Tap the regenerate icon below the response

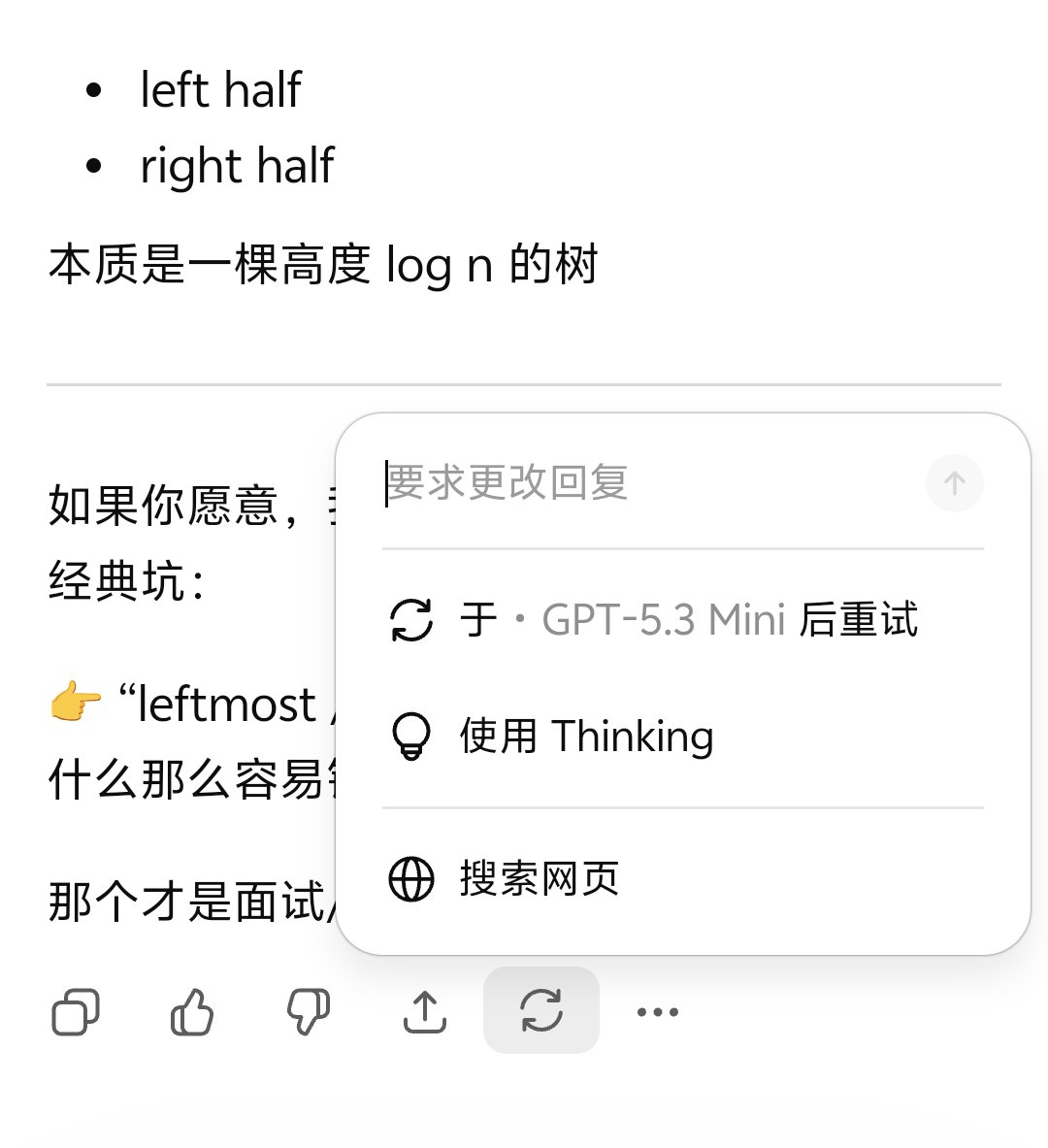541,1010
